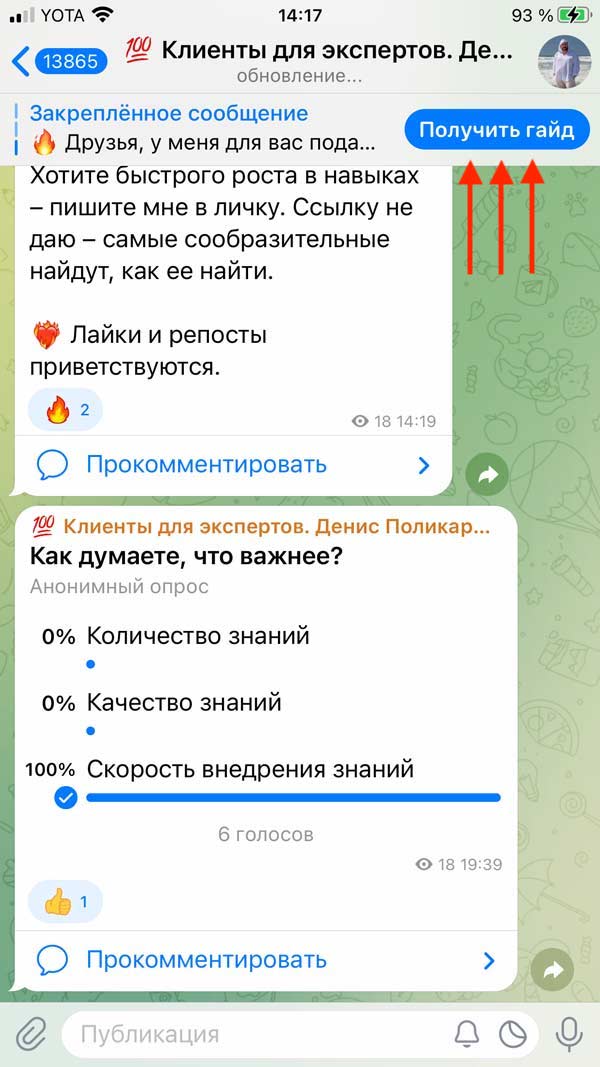Share the poll post
The image size is (600, 1067).
[552, 969]
